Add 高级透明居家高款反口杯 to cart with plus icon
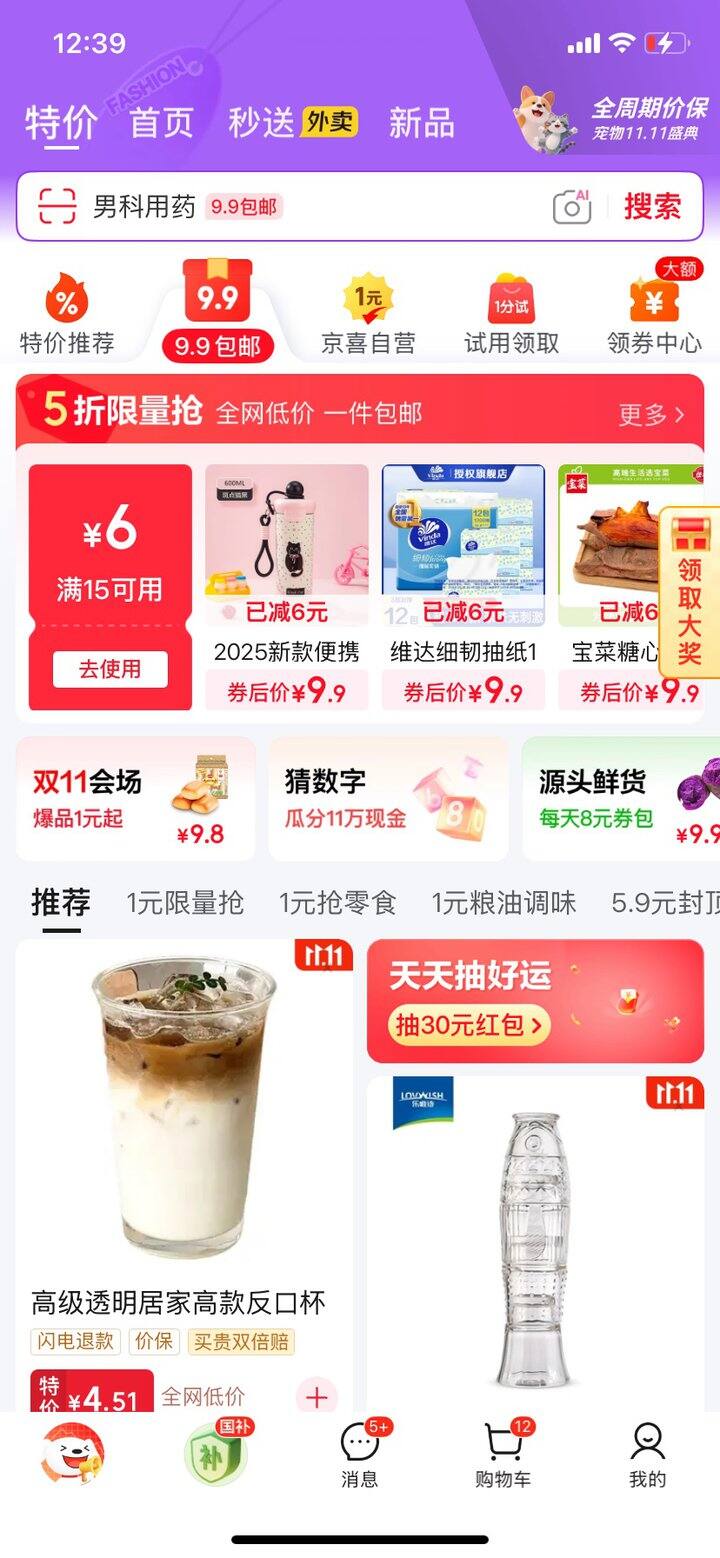 click(x=317, y=1396)
